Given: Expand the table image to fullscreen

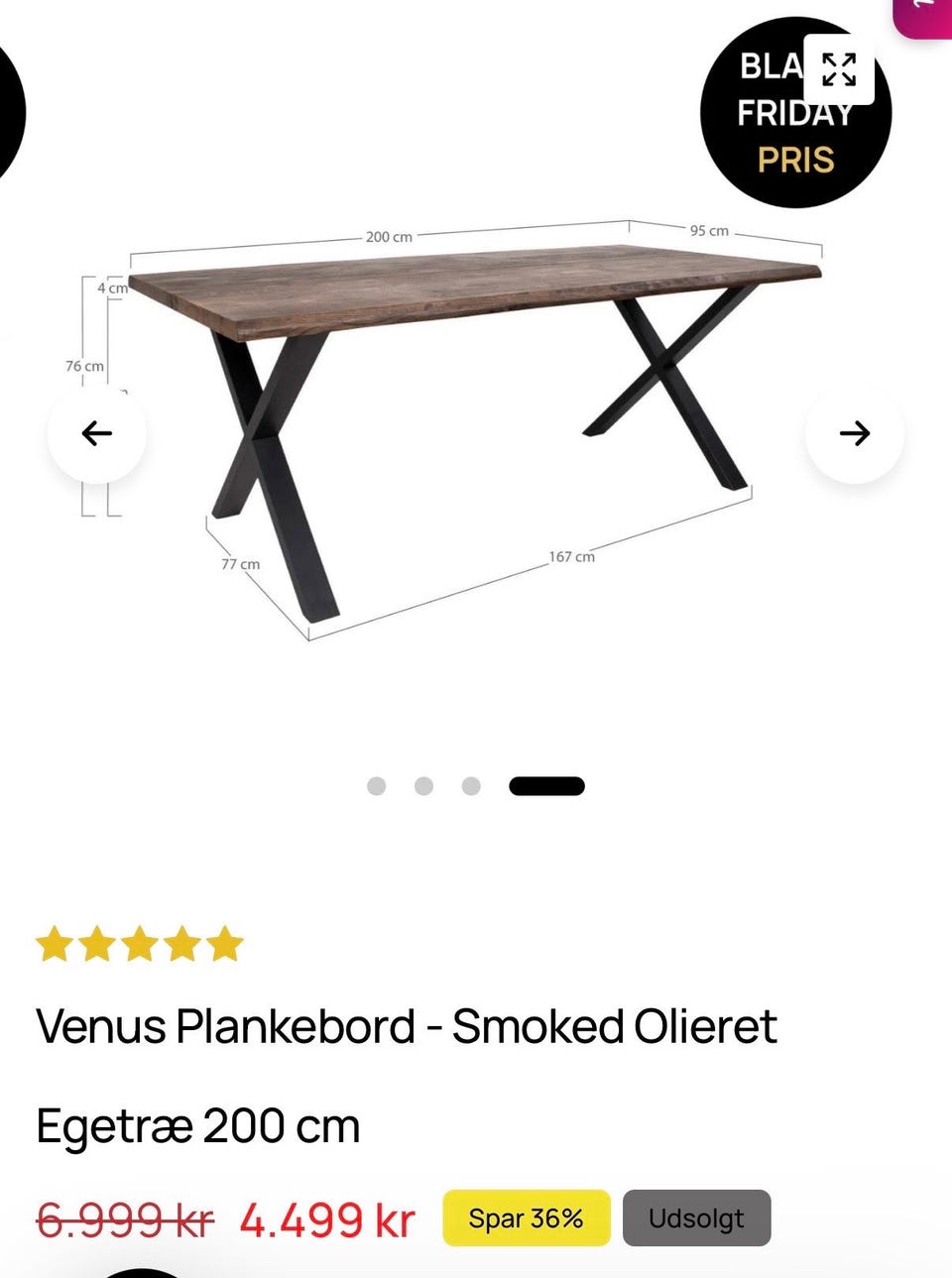Looking at the screenshot, I should tap(839, 69).
